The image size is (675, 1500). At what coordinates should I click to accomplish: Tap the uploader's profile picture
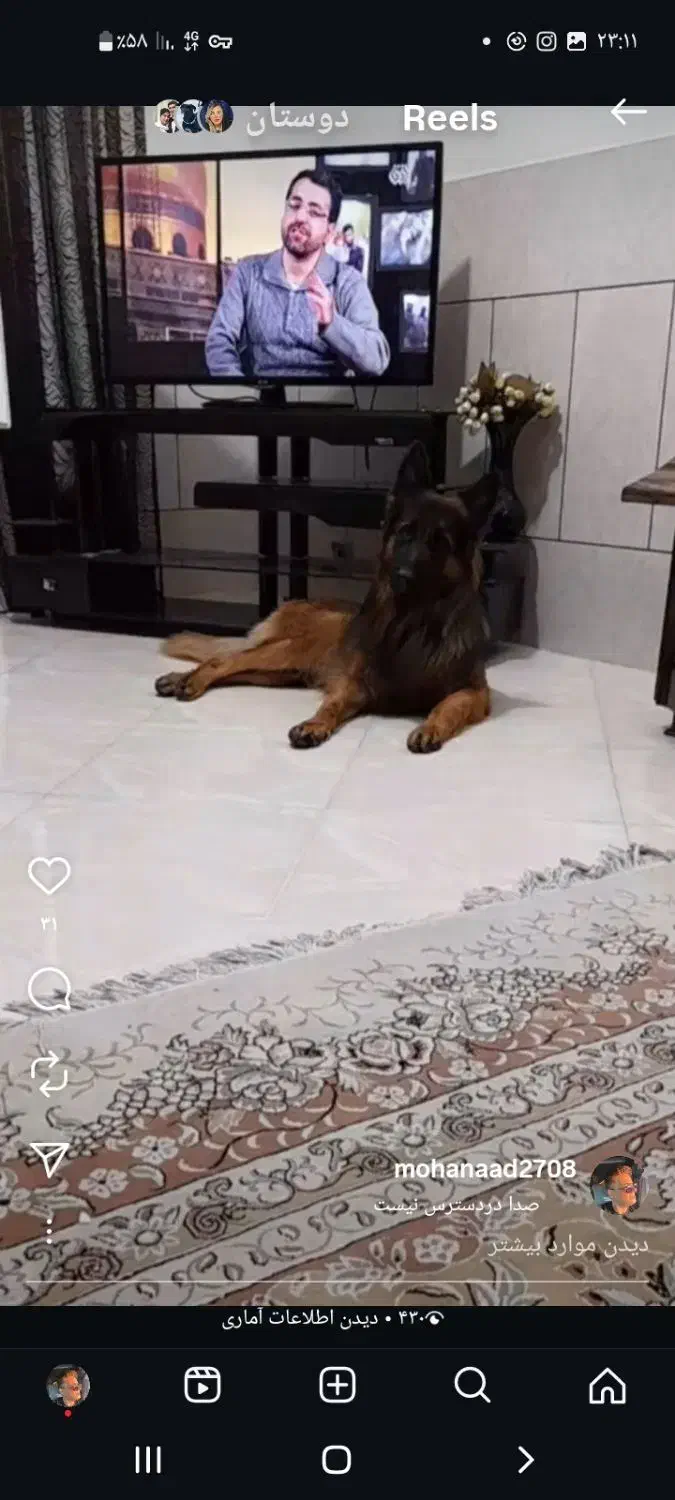(617, 1184)
